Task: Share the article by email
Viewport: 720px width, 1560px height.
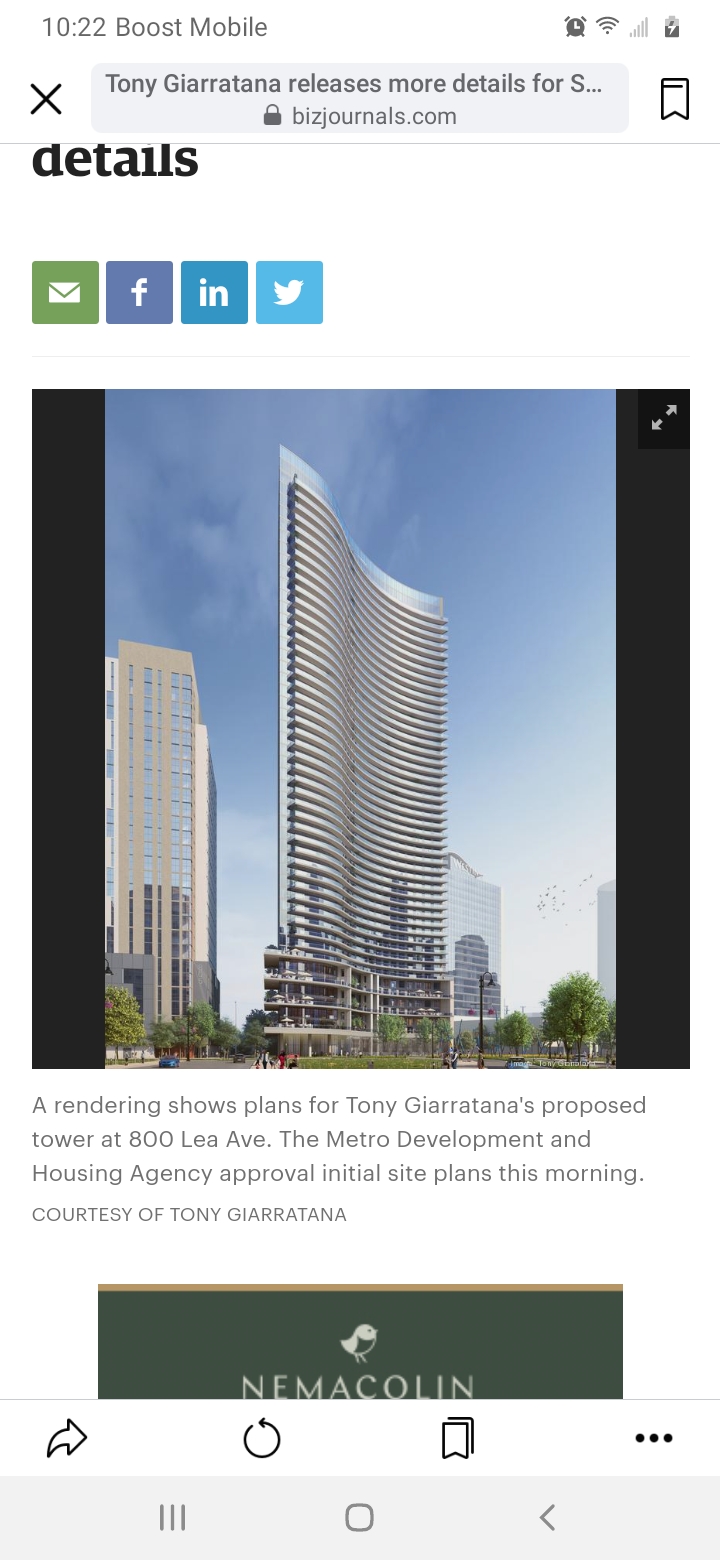Action: pos(65,292)
